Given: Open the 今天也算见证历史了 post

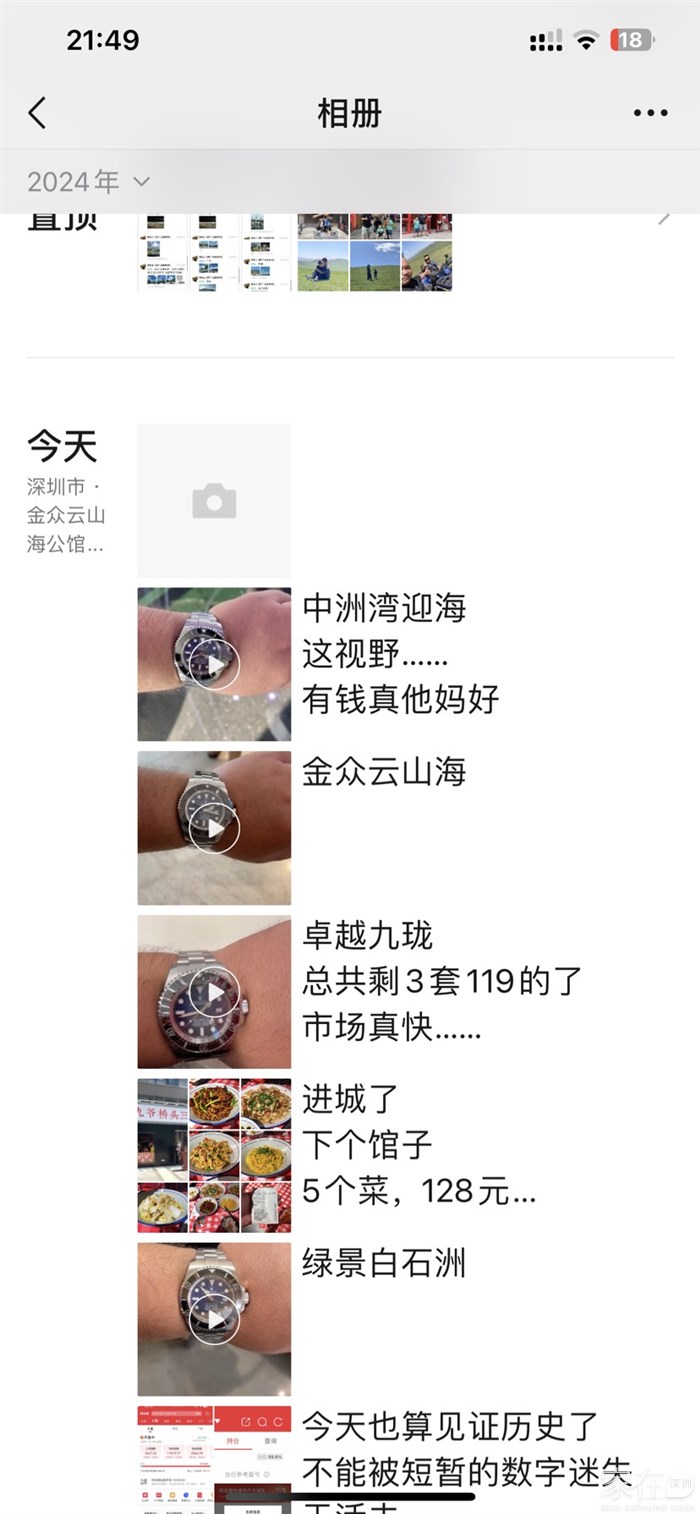Looking at the screenshot, I should [x=214, y=1460].
